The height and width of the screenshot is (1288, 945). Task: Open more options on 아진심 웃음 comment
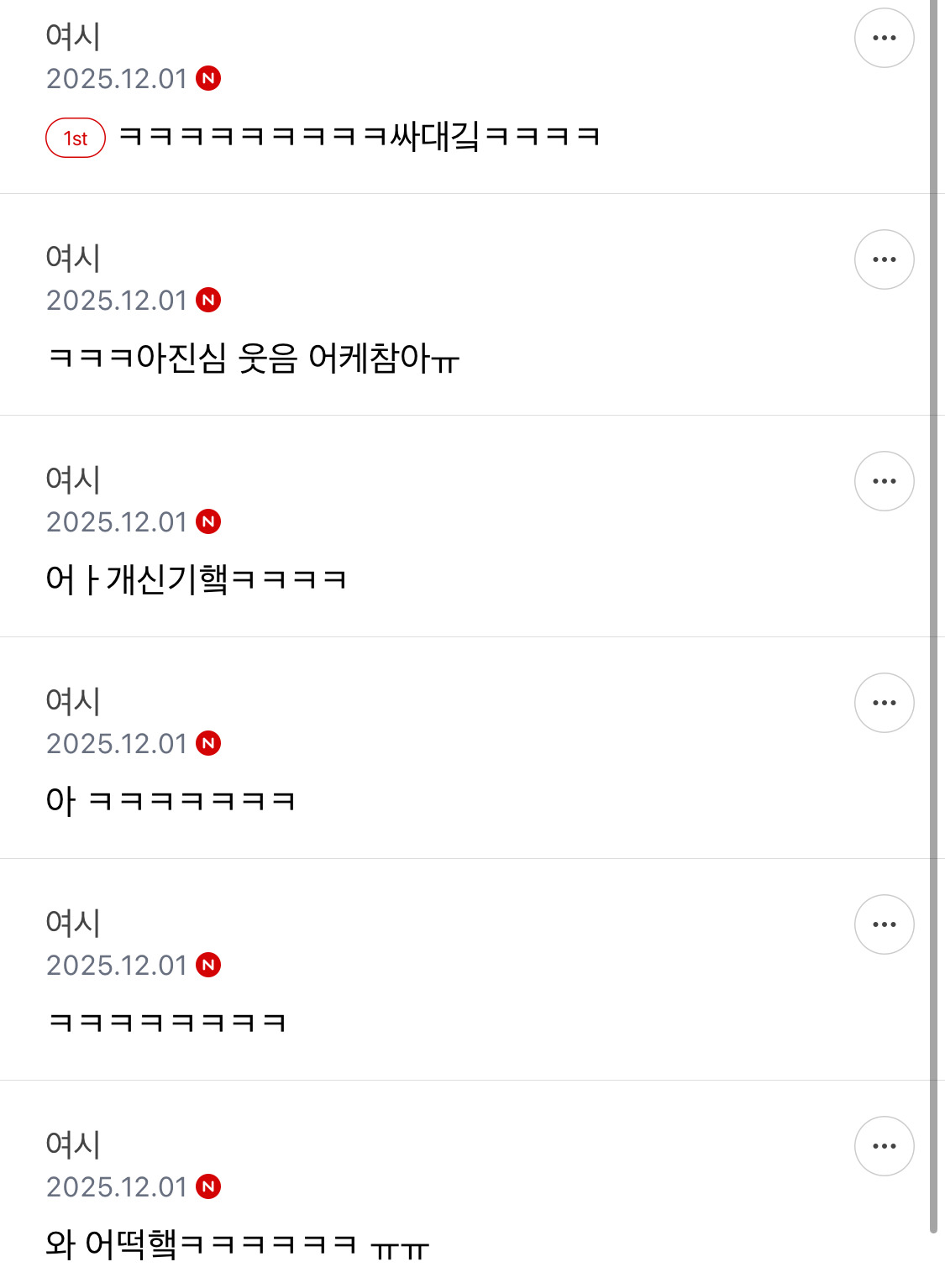coord(884,259)
